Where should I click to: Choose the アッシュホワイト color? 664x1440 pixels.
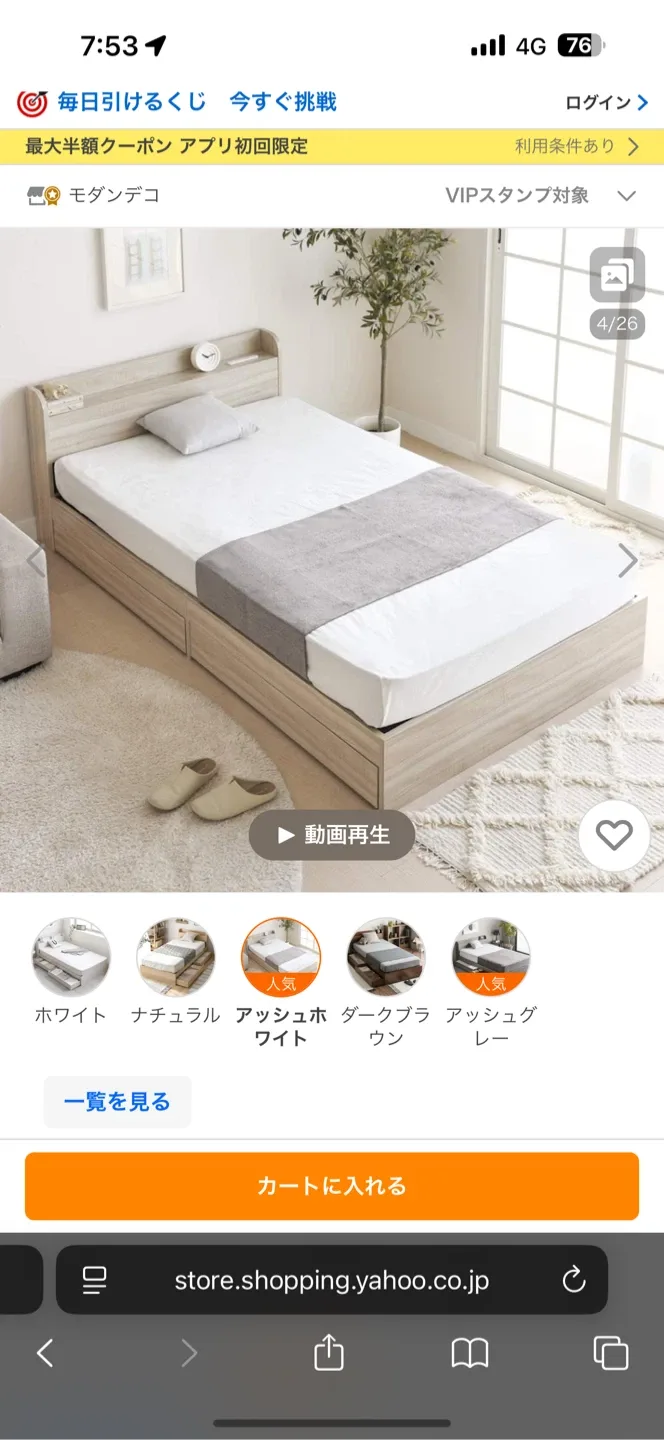tap(281, 958)
